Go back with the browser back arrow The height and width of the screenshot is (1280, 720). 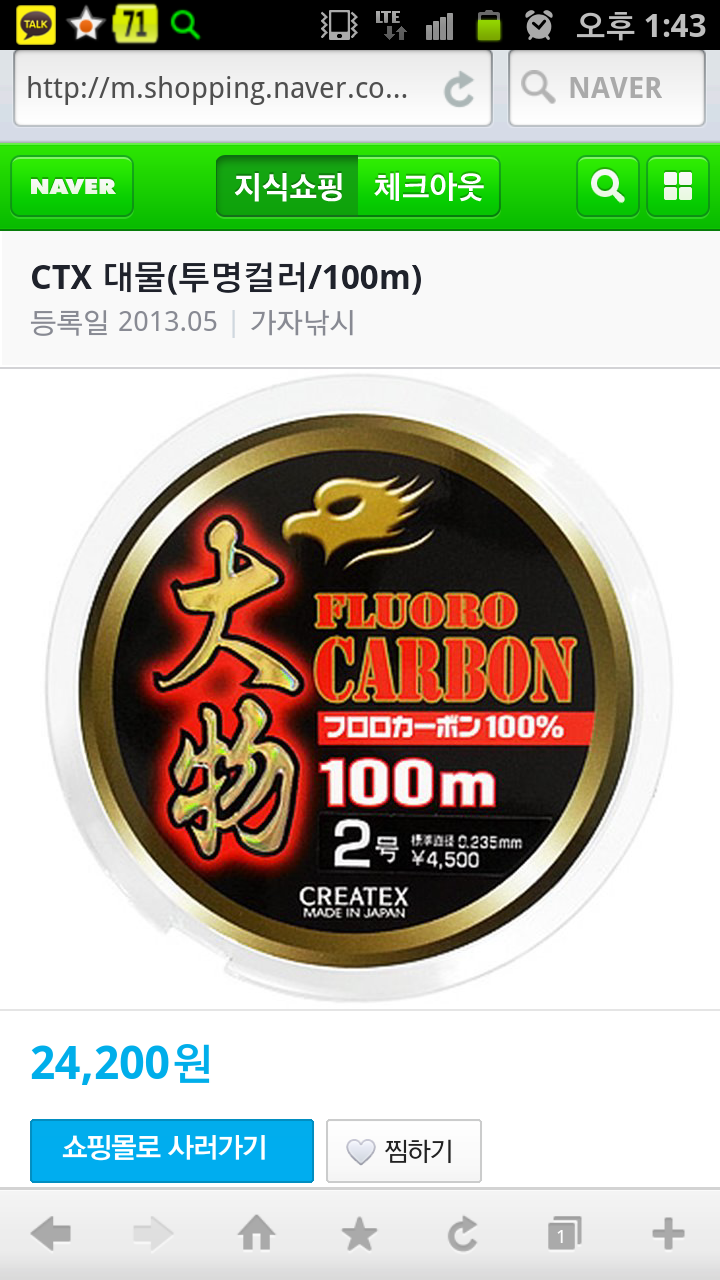coord(51,1235)
